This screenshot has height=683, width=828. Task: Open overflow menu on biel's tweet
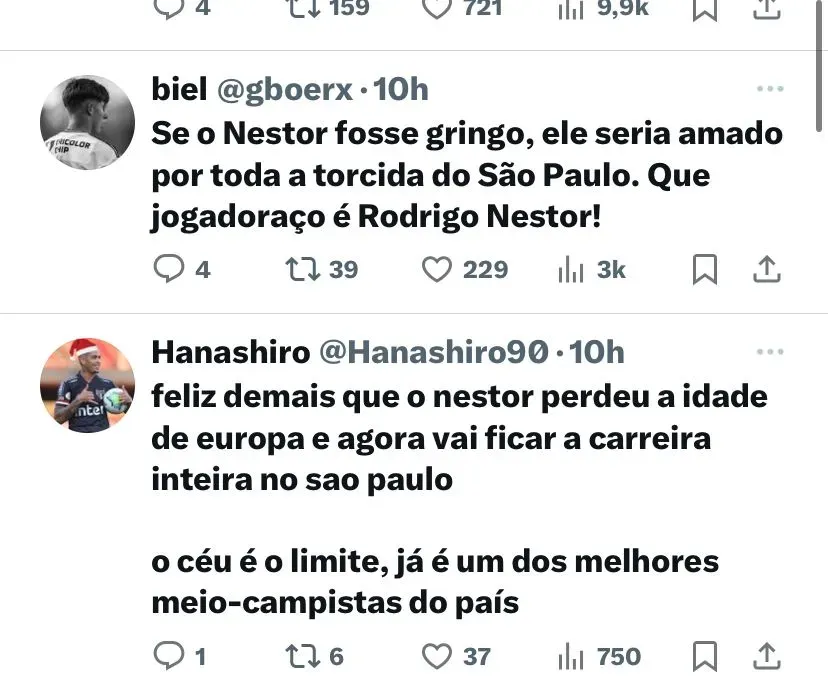(769, 89)
